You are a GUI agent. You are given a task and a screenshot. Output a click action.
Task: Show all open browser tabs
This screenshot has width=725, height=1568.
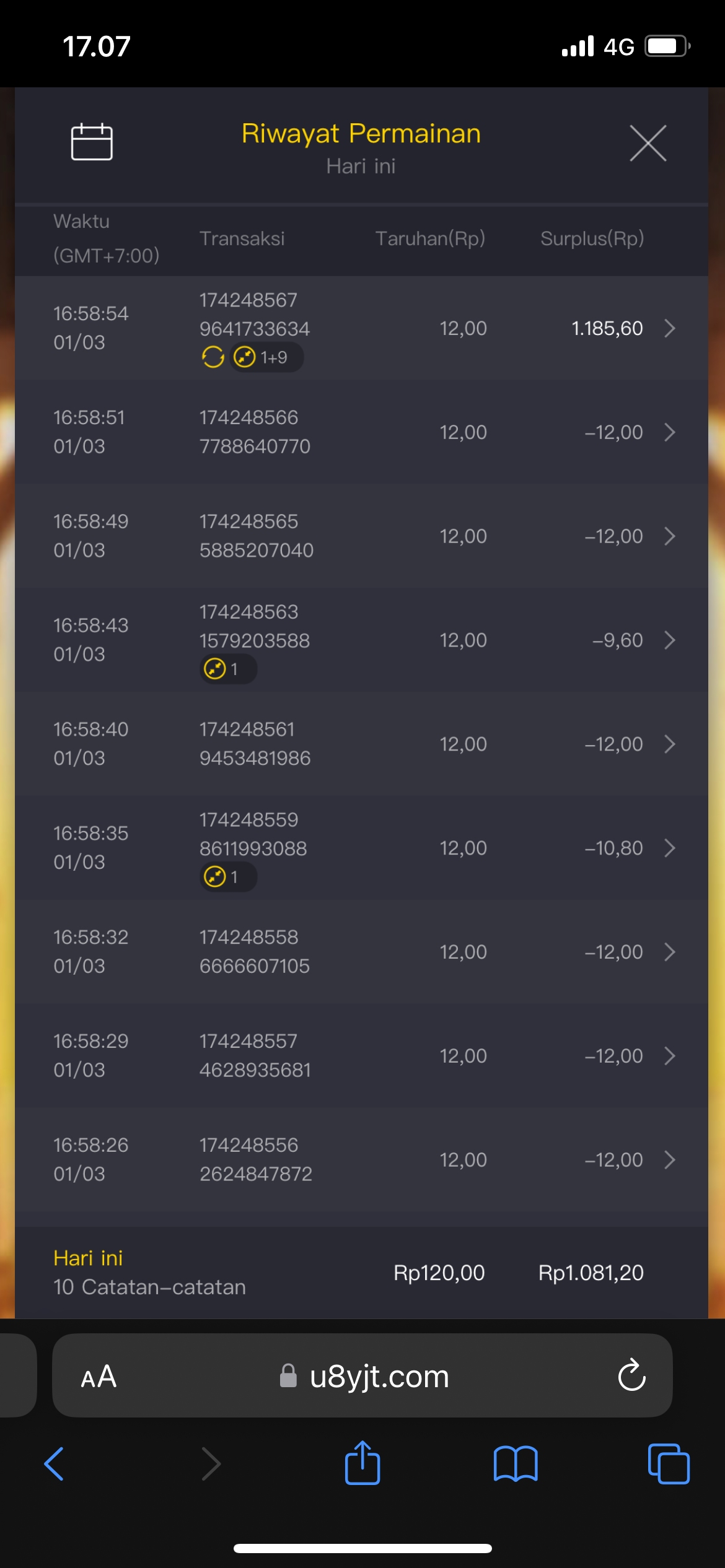point(668,1464)
